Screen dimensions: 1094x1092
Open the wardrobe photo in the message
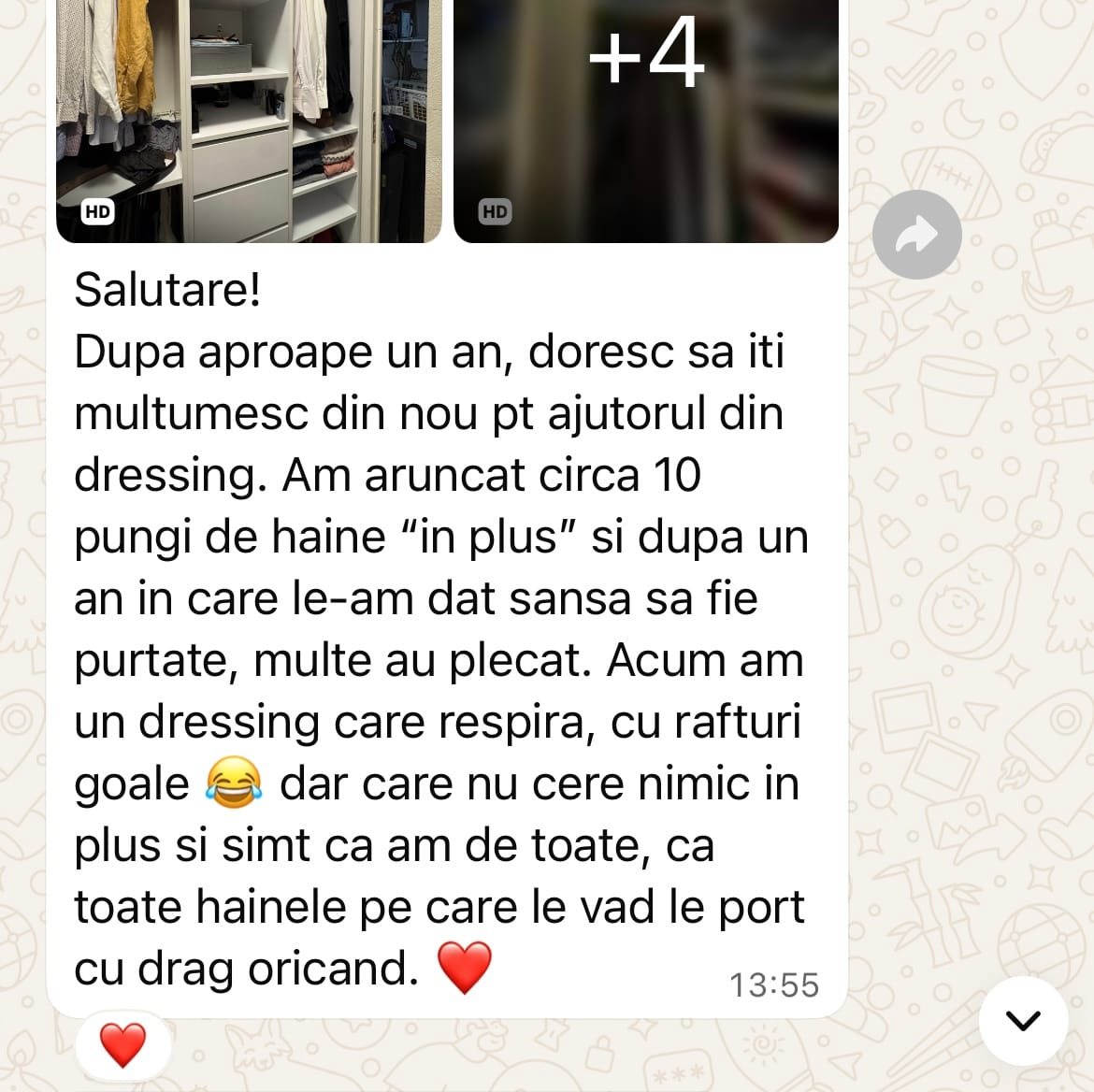[249, 122]
